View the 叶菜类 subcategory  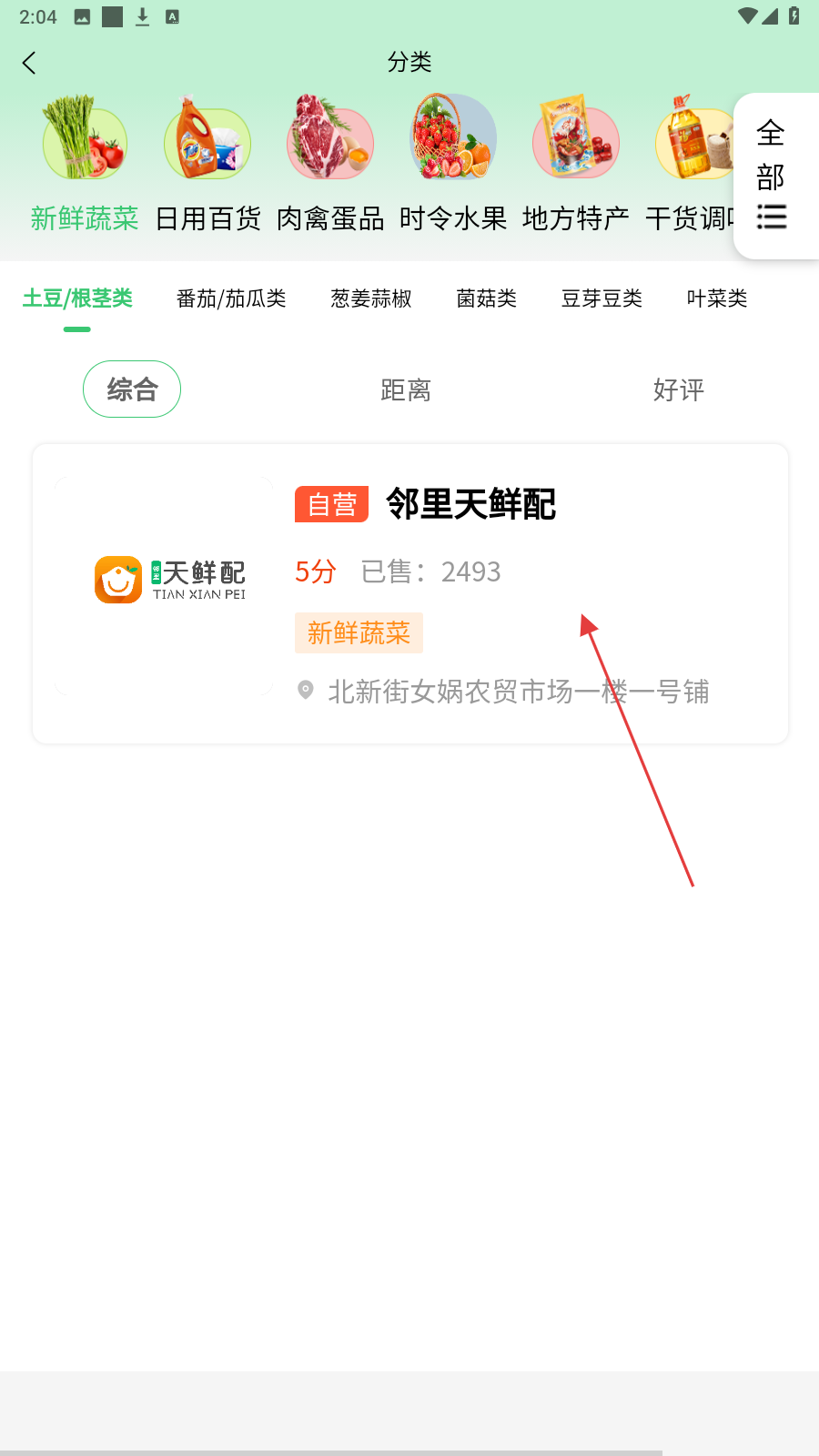pyautogui.click(x=717, y=298)
